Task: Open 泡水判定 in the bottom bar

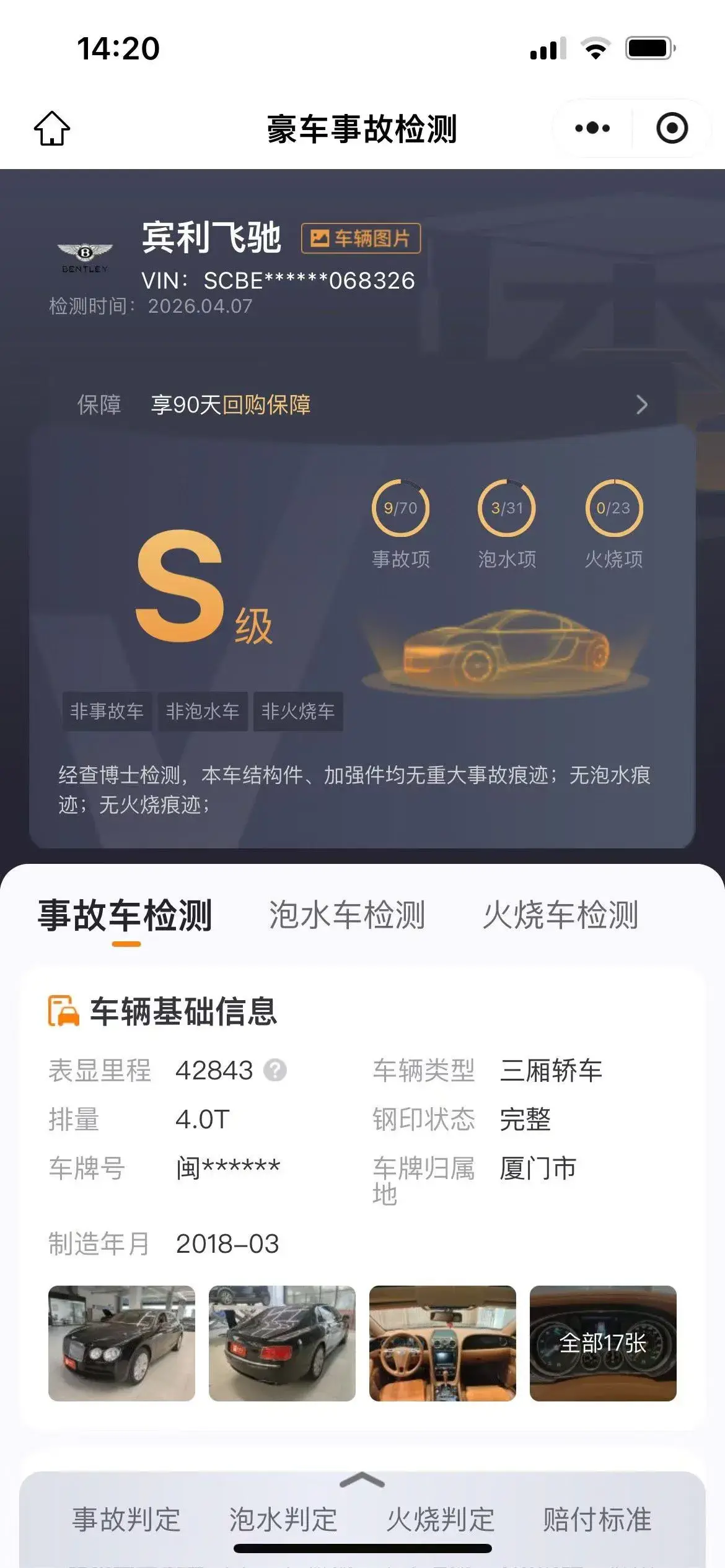Action: (x=283, y=1520)
